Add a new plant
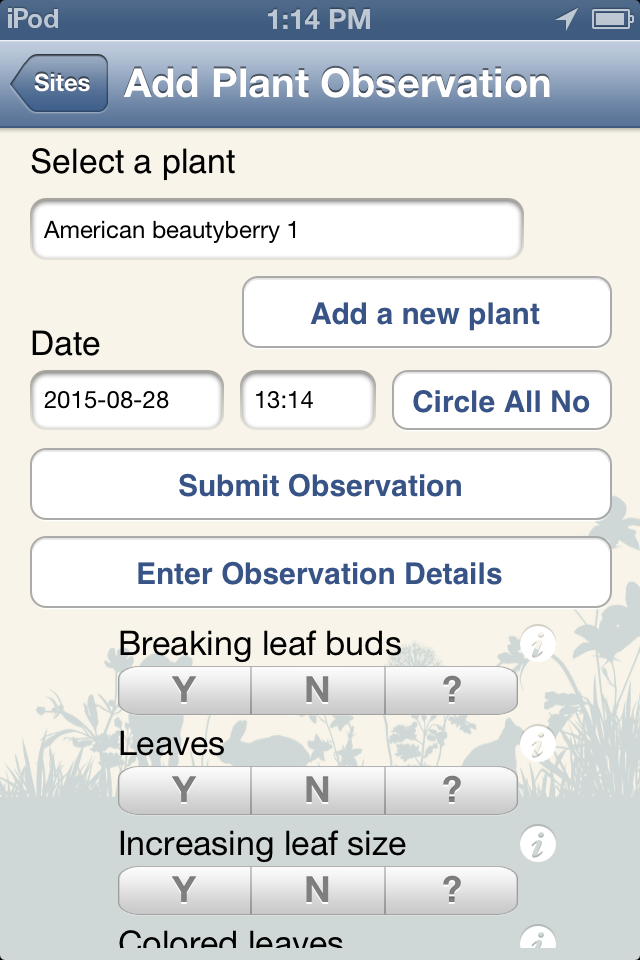The image size is (640, 960). [x=426, y=314]
